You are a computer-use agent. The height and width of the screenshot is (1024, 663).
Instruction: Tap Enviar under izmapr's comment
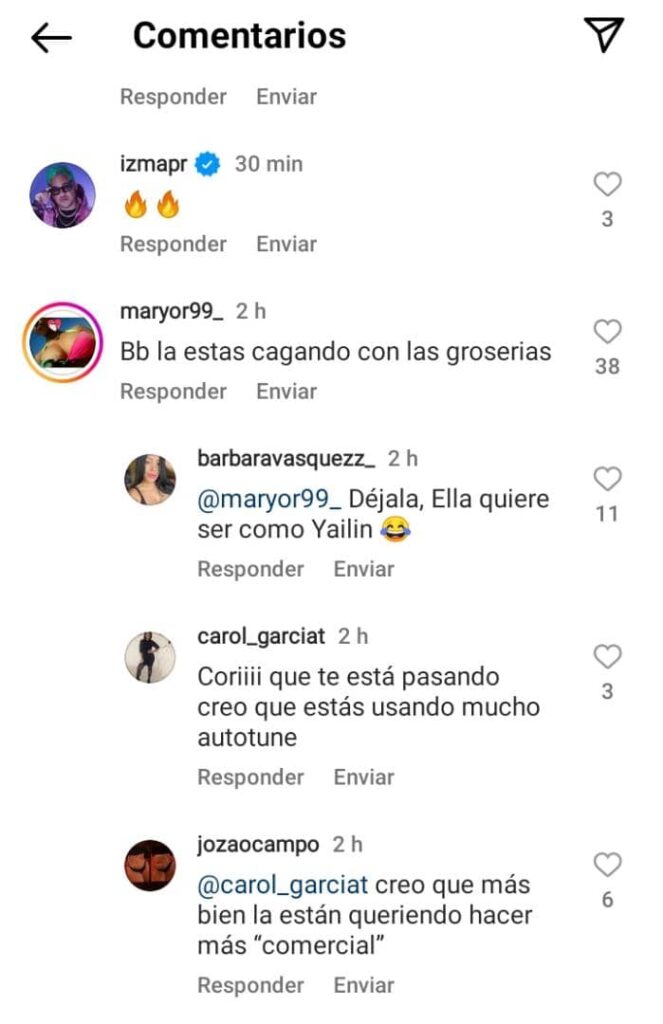286,244
